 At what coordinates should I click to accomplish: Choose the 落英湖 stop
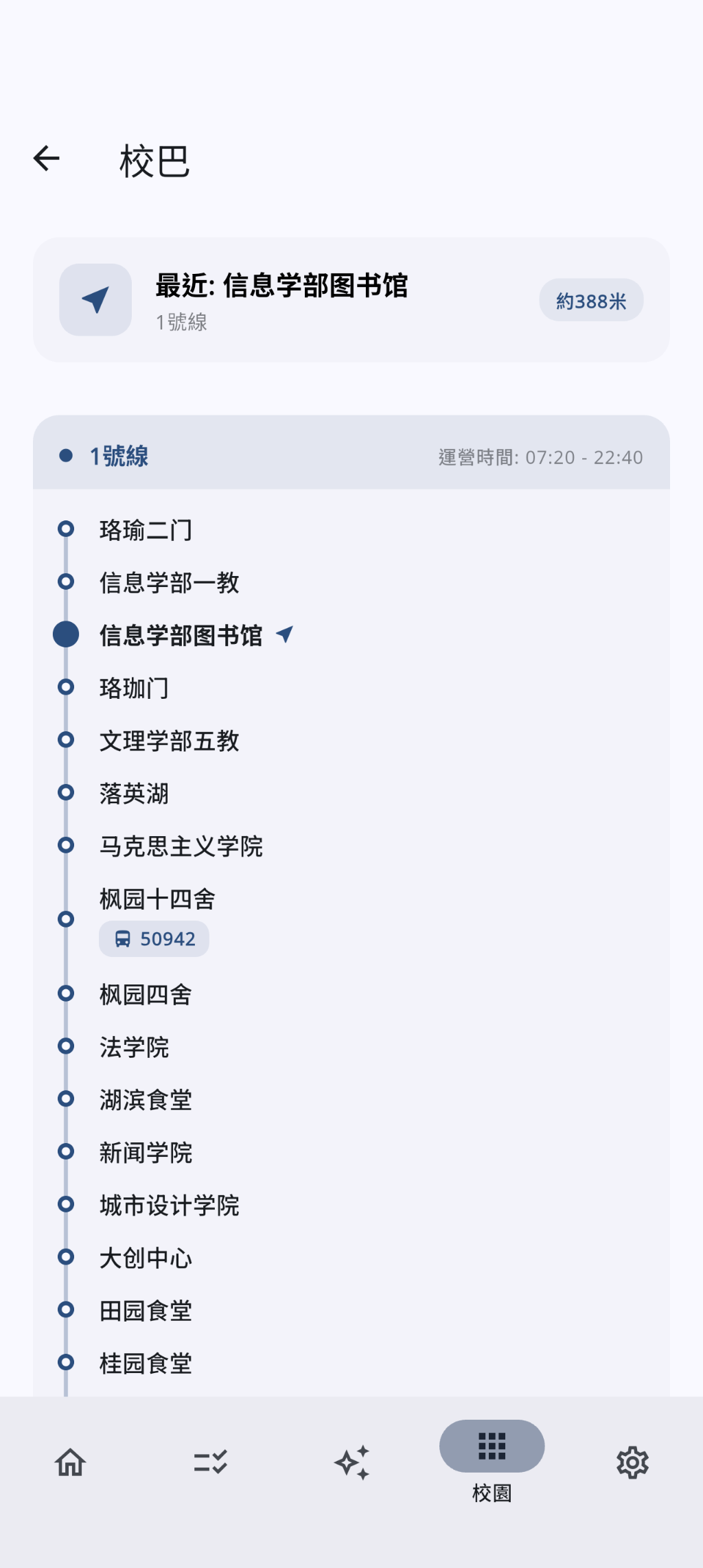pyautogui.click(x=351, y=794)
